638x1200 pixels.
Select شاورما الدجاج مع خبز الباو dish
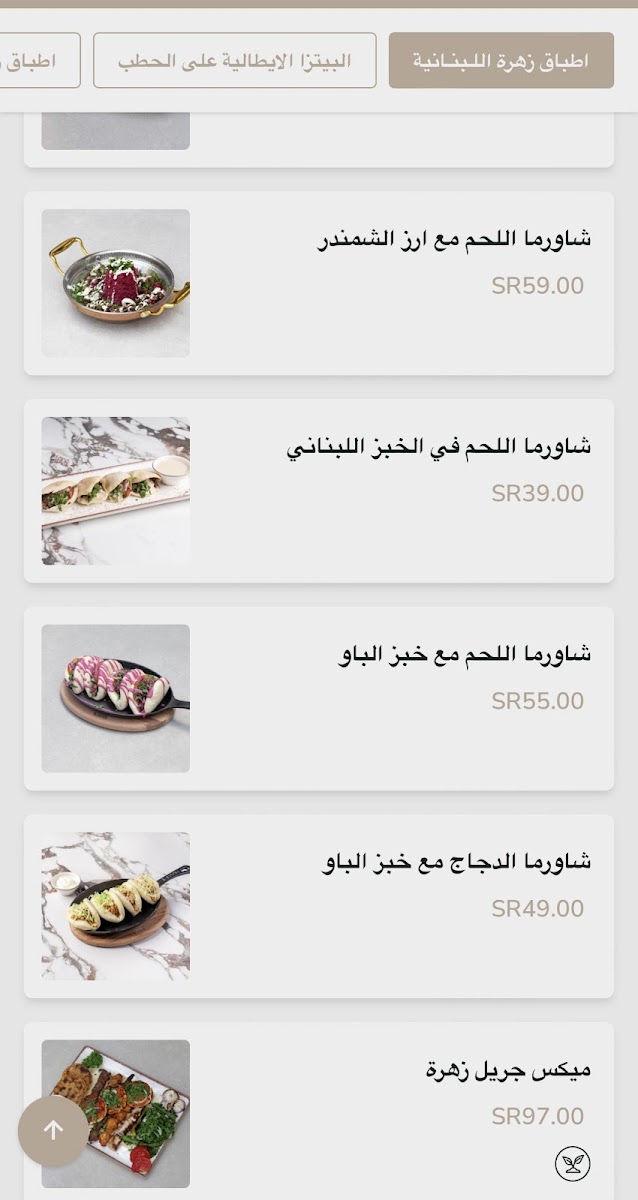(319, 906)
